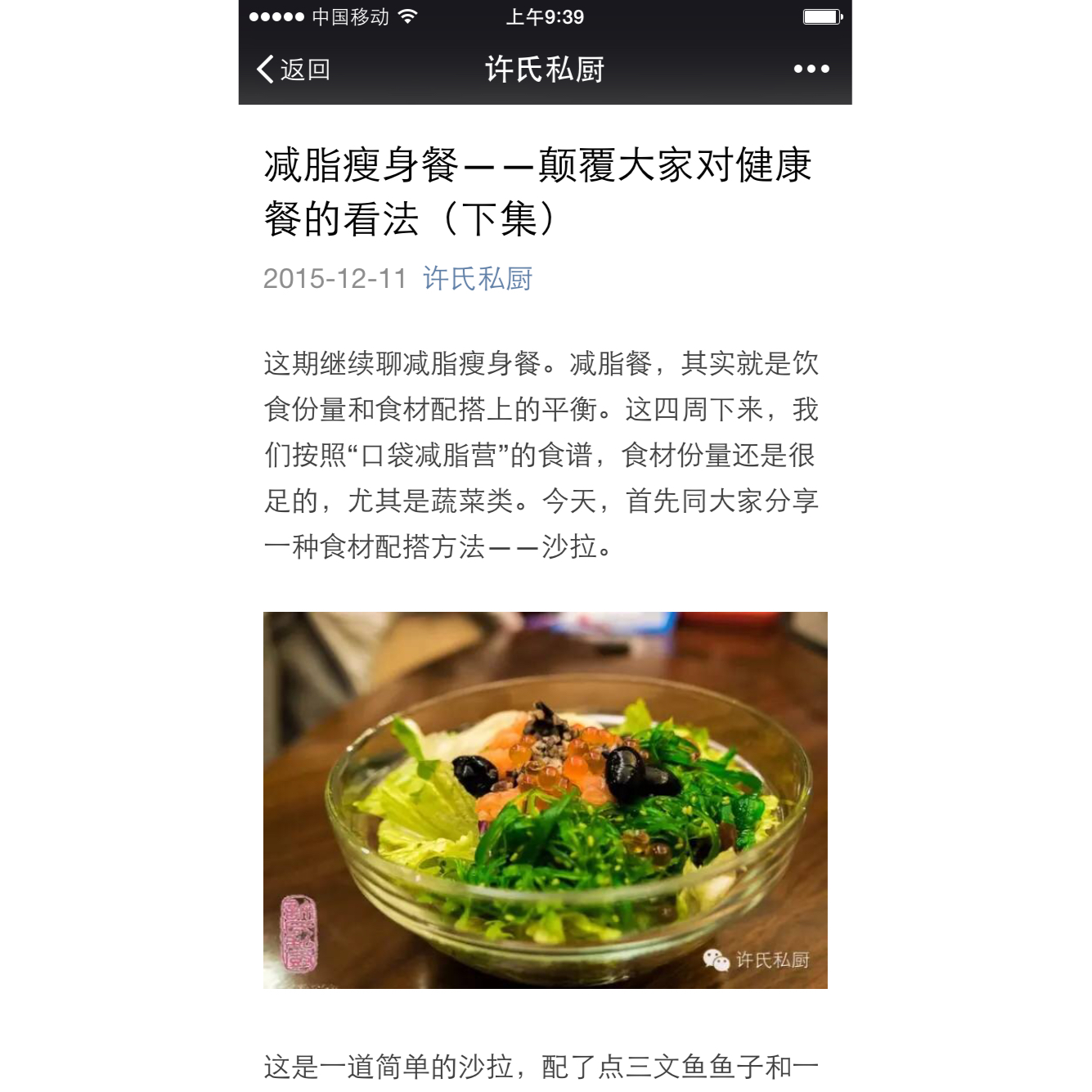Open the three-dot overflow menu
Screen dimensions: 1092x1092
tap(811, 70)
